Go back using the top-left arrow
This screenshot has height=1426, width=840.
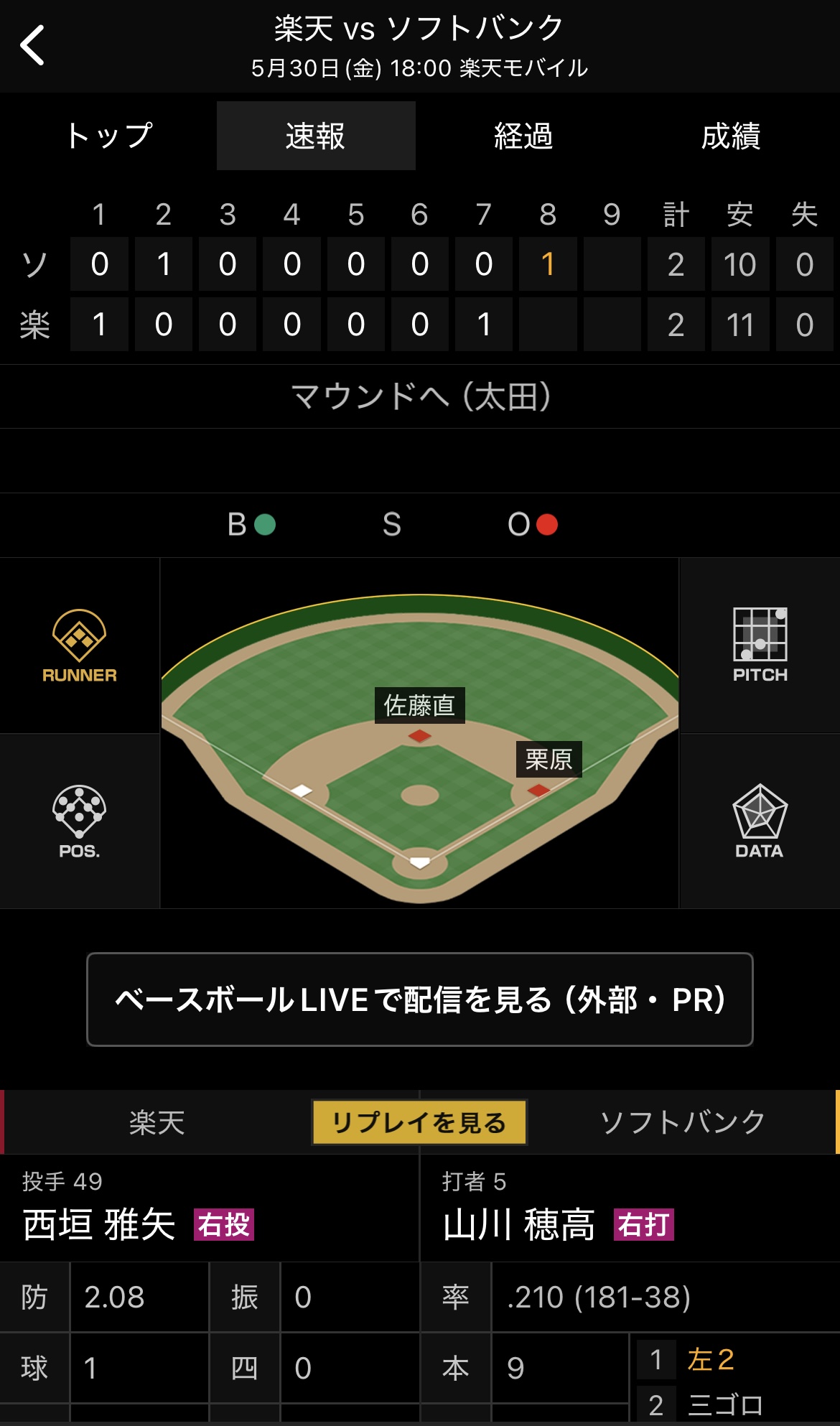[x=33, y=46]
